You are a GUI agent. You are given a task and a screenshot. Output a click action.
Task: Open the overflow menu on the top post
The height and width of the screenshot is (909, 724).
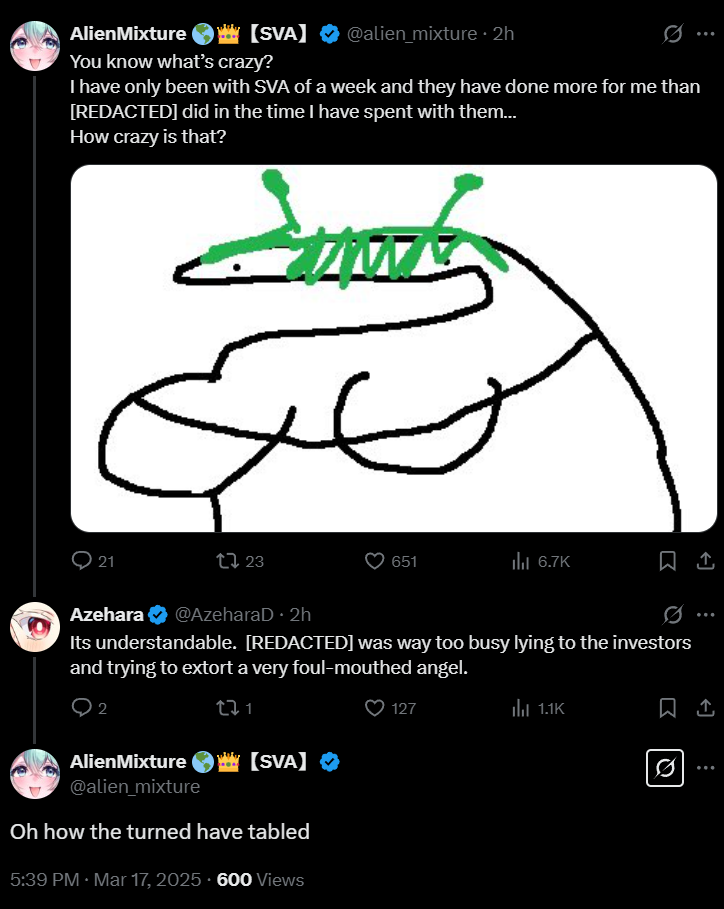pos(708,34)
